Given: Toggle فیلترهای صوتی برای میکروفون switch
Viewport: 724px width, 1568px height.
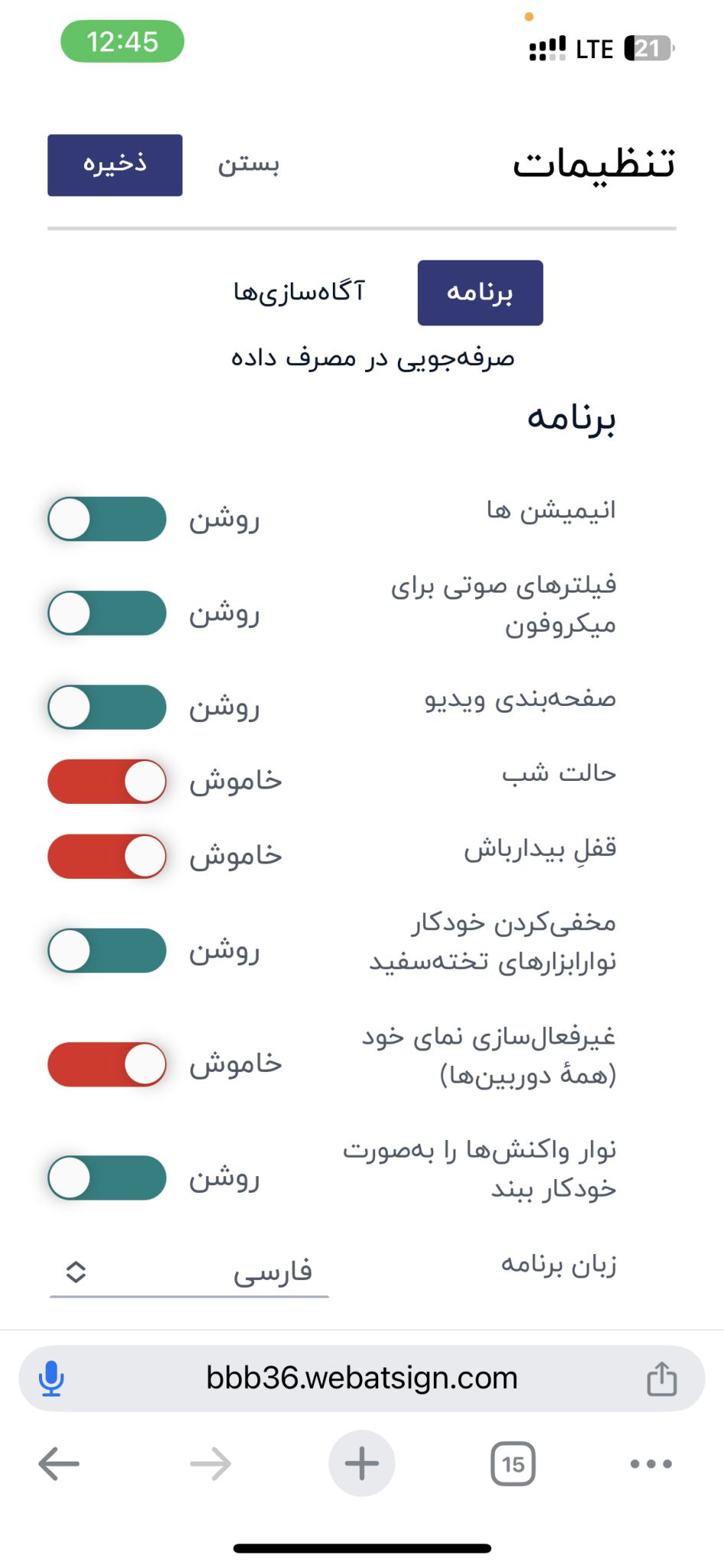Looking at the screenshot, I should (107, 613).
